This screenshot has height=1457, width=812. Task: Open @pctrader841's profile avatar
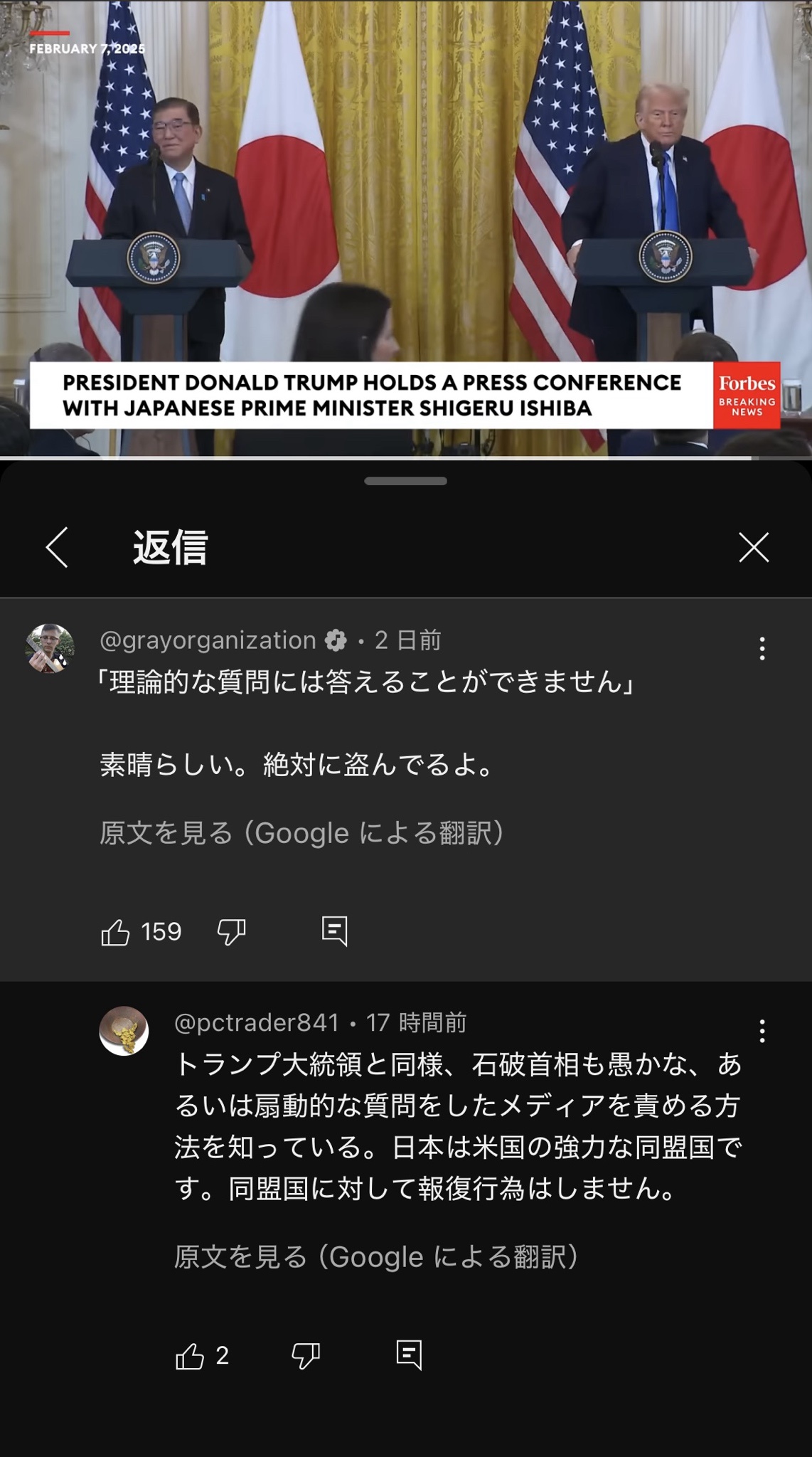[124, 1031]
